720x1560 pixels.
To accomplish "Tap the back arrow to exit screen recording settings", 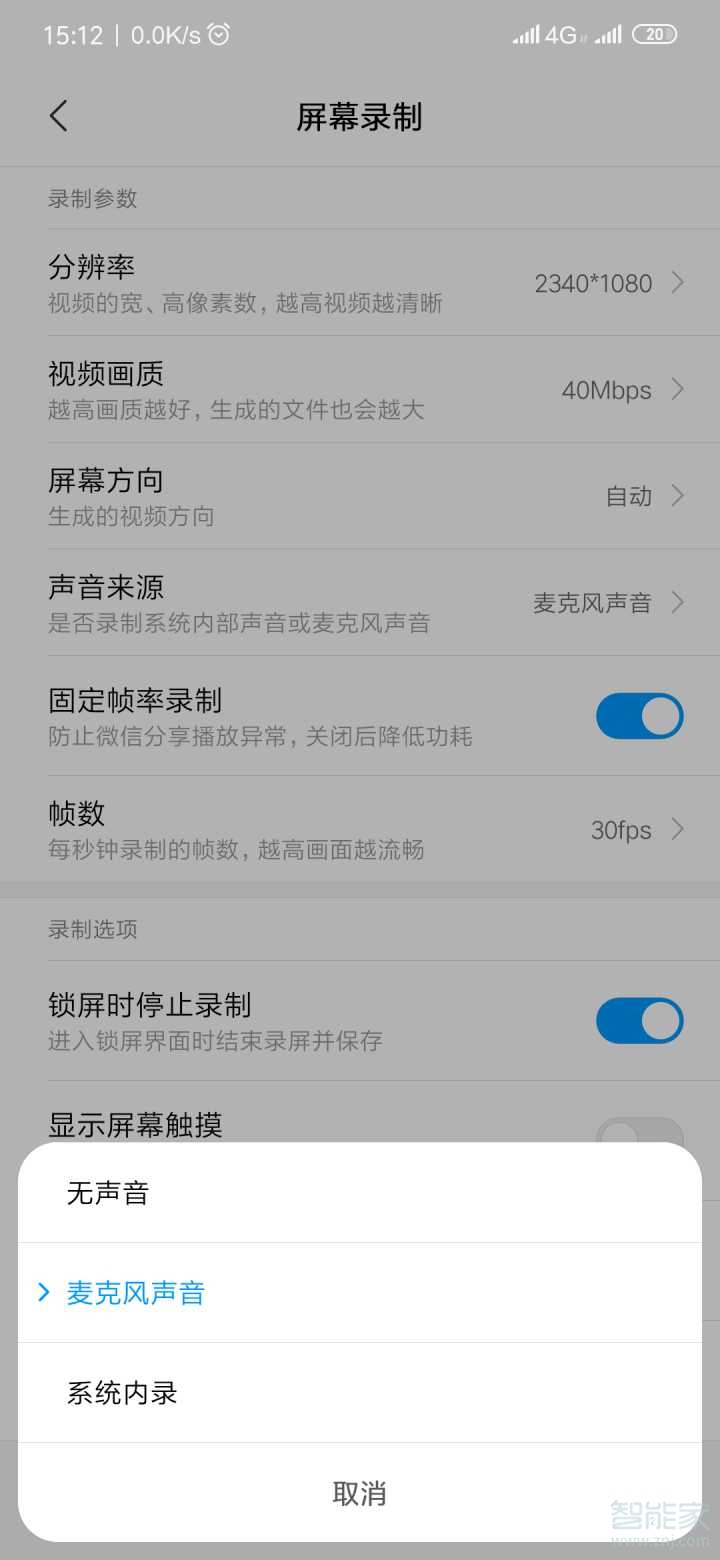I will point(58,116).
